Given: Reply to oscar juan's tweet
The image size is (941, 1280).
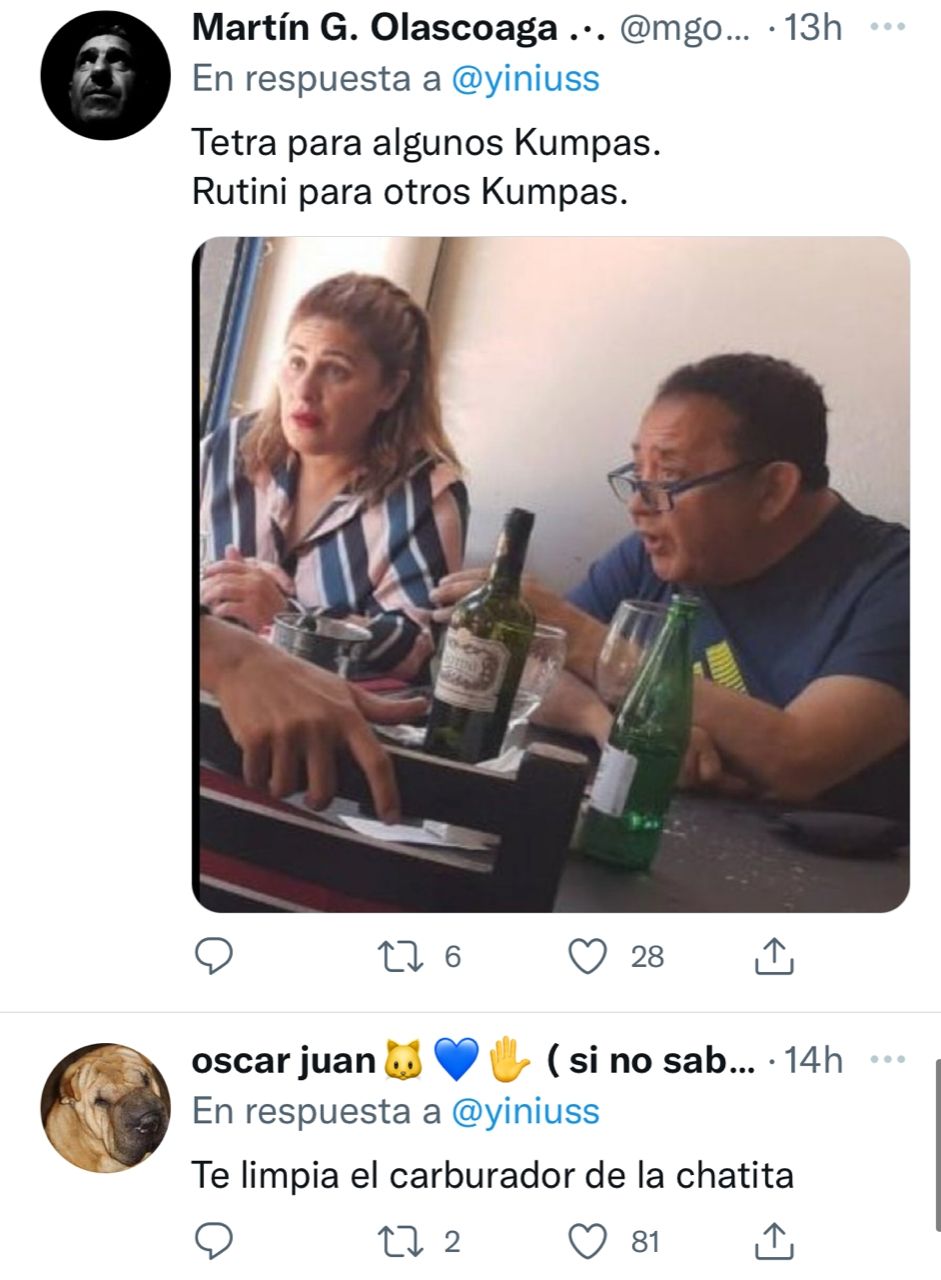Looking at the screenshot, I should [x=212, y=1241].
